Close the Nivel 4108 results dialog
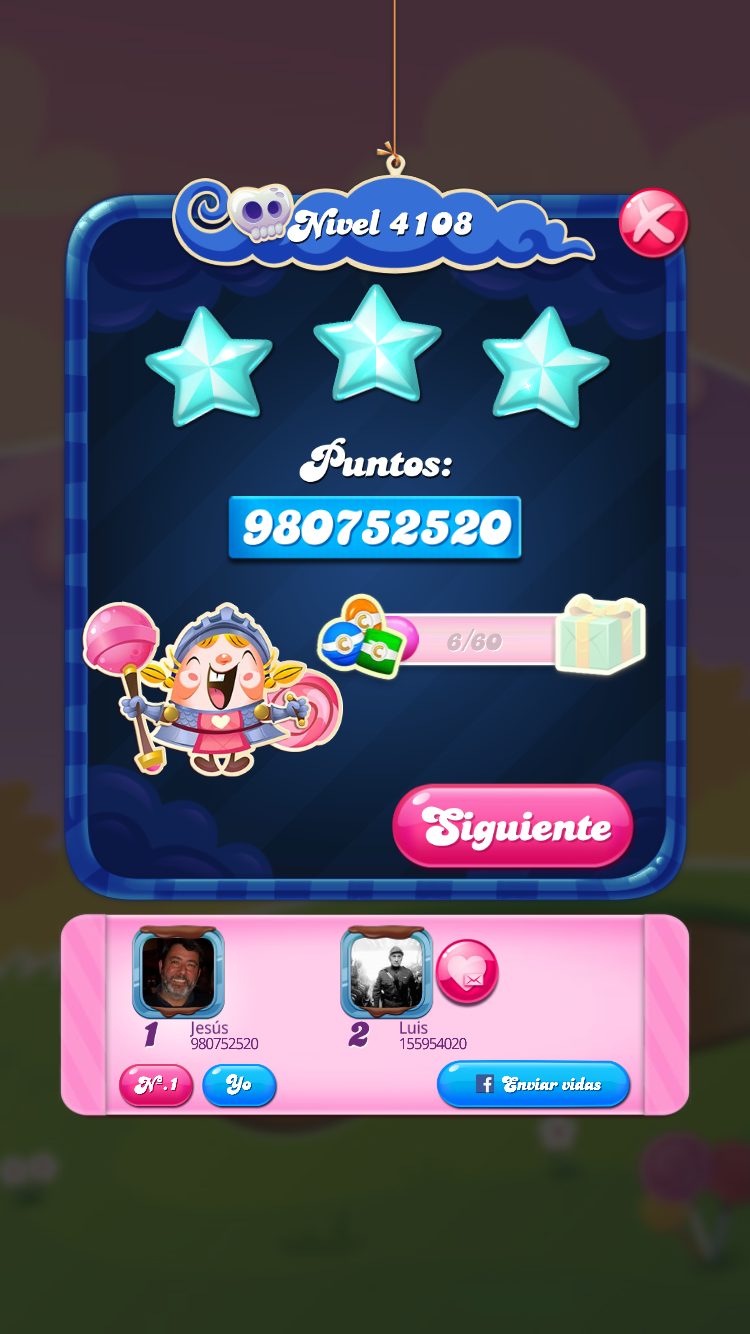The width and height of the screenshot is (750, 1334). [653, 223]
